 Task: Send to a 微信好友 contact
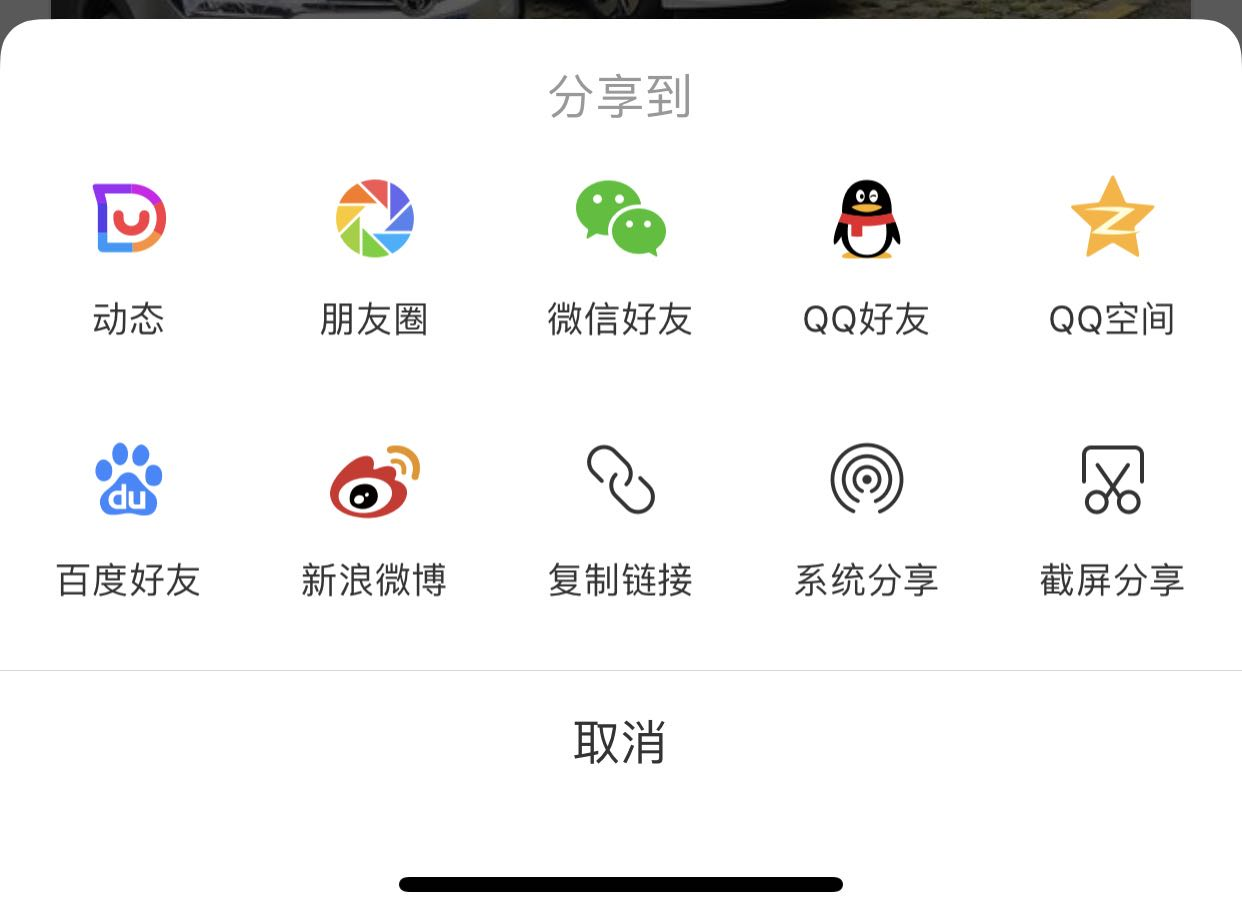[620, 219]
